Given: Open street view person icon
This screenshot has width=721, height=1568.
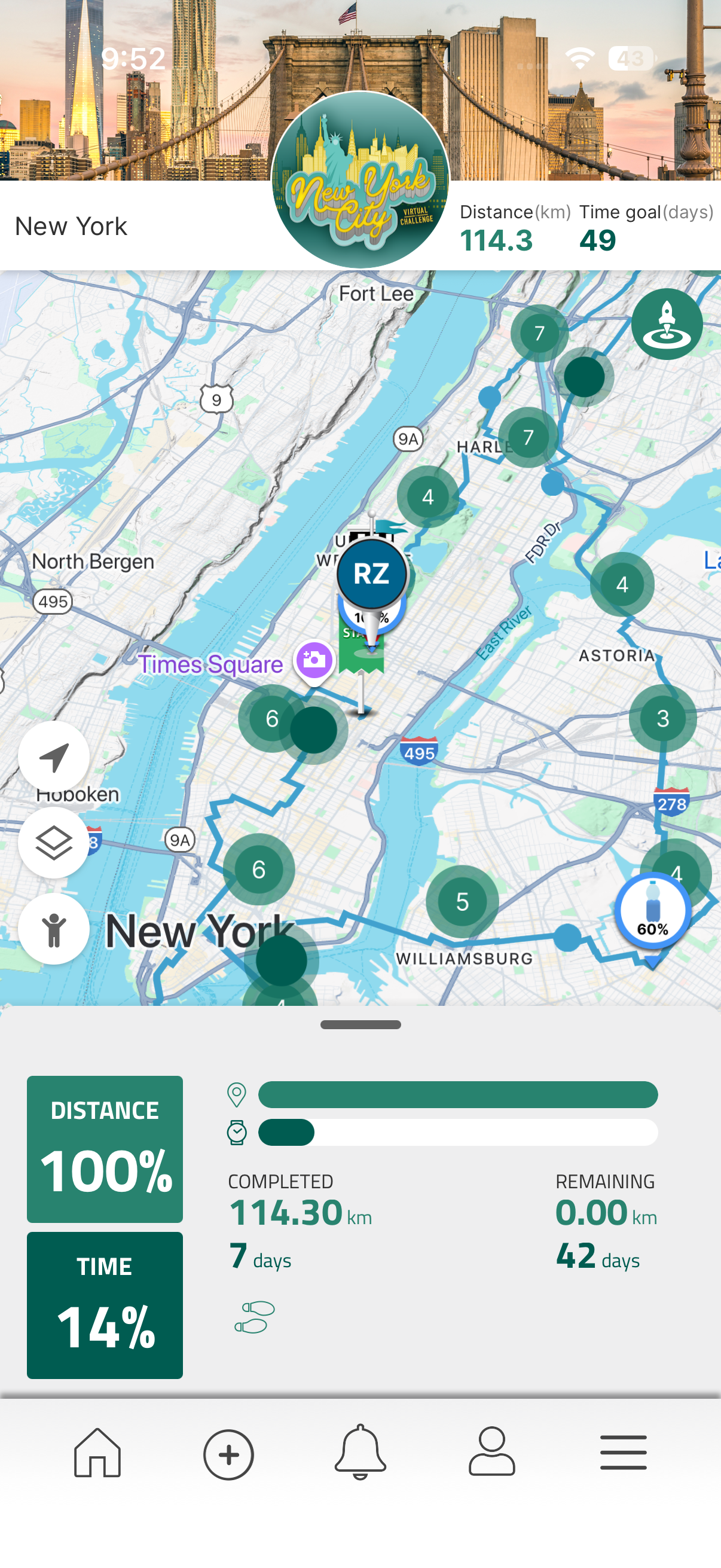Looking at the screenshot, I should coord(54,929).
